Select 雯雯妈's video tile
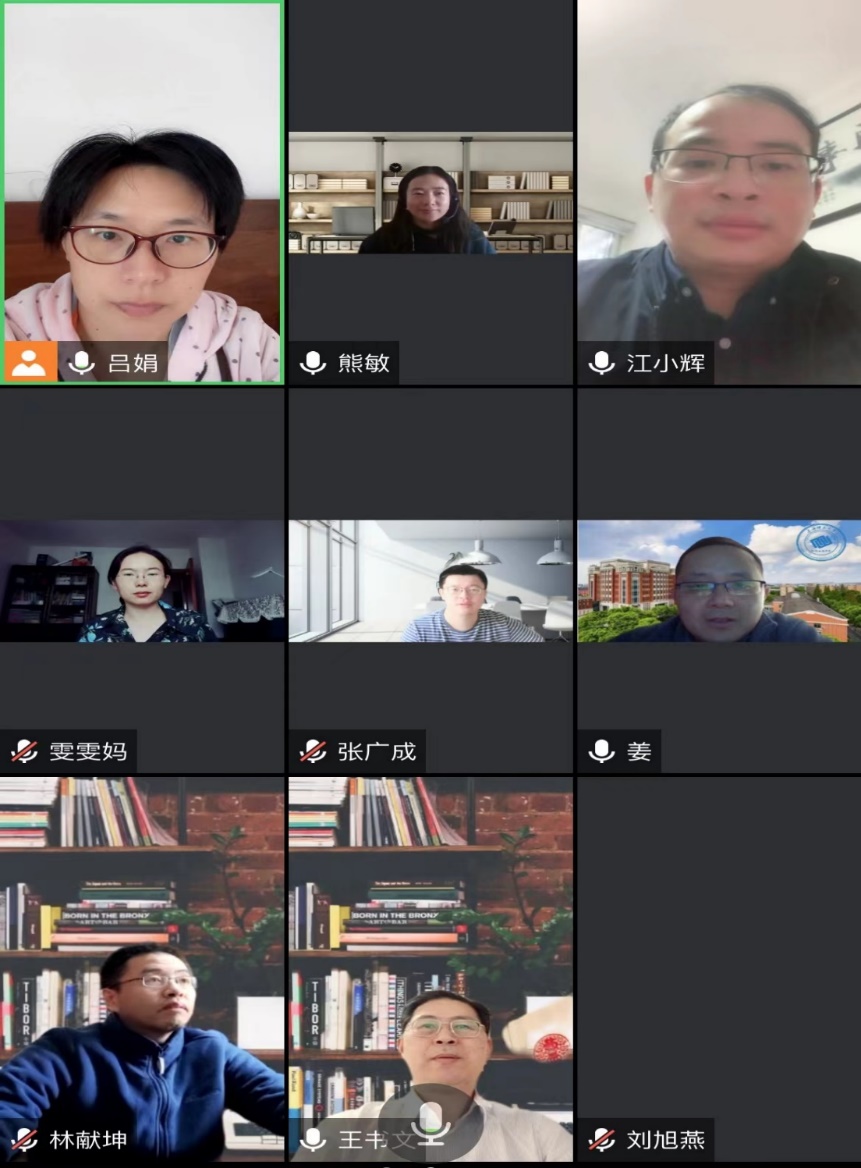The width and height of the screenshot is (861, 1168). tap(142, 580)
